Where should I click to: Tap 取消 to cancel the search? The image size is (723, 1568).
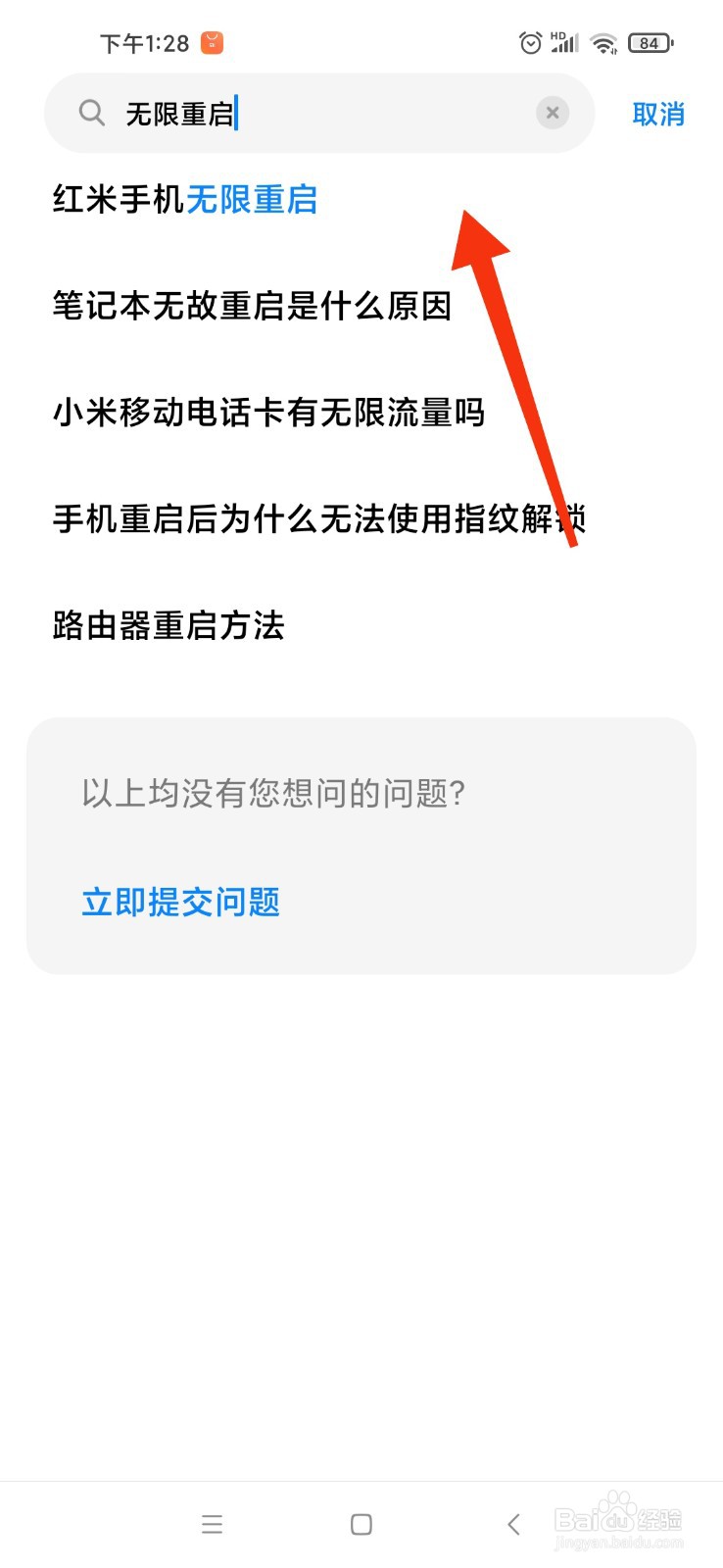click(658, 114)
